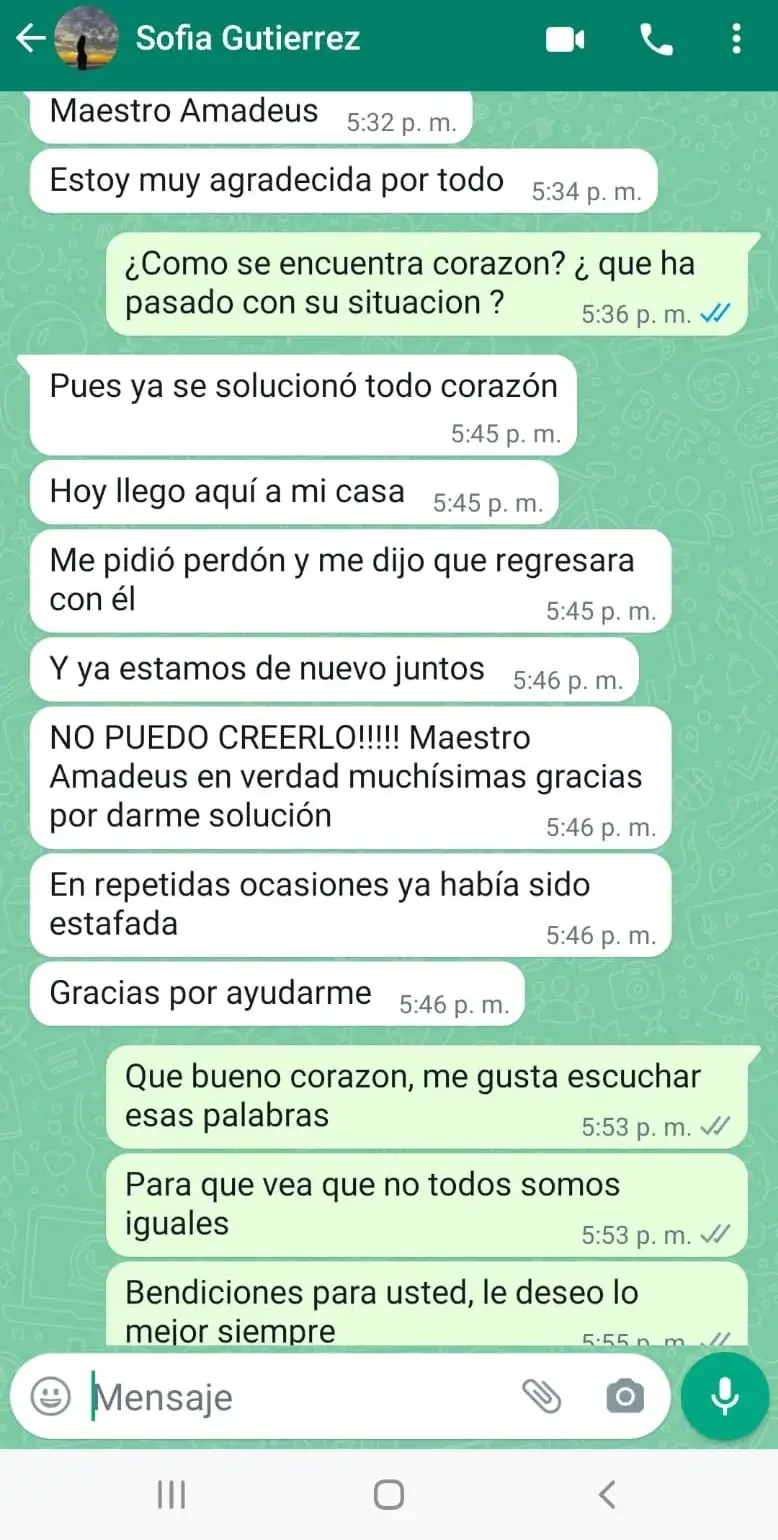The width and height of the screenshot is (778, 1540).
Task: Open the three-dot overflow menu
Action: point(737,38)
